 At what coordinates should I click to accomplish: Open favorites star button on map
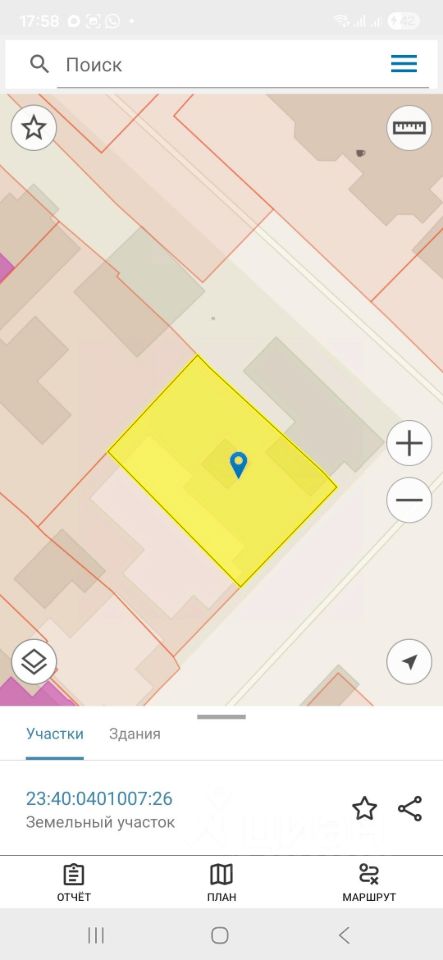[34, 128]
